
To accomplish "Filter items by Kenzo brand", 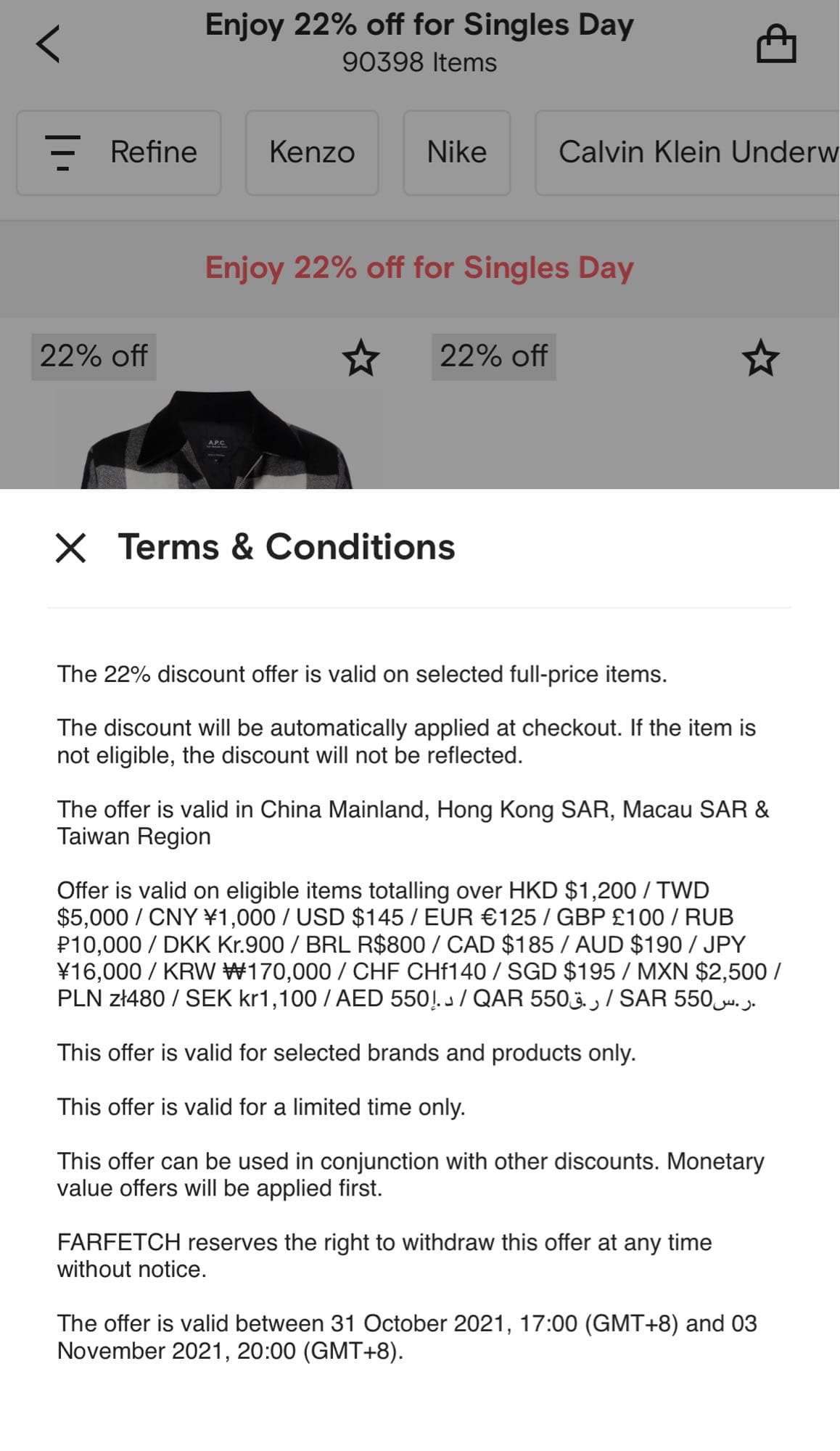I will coord(312,152).
